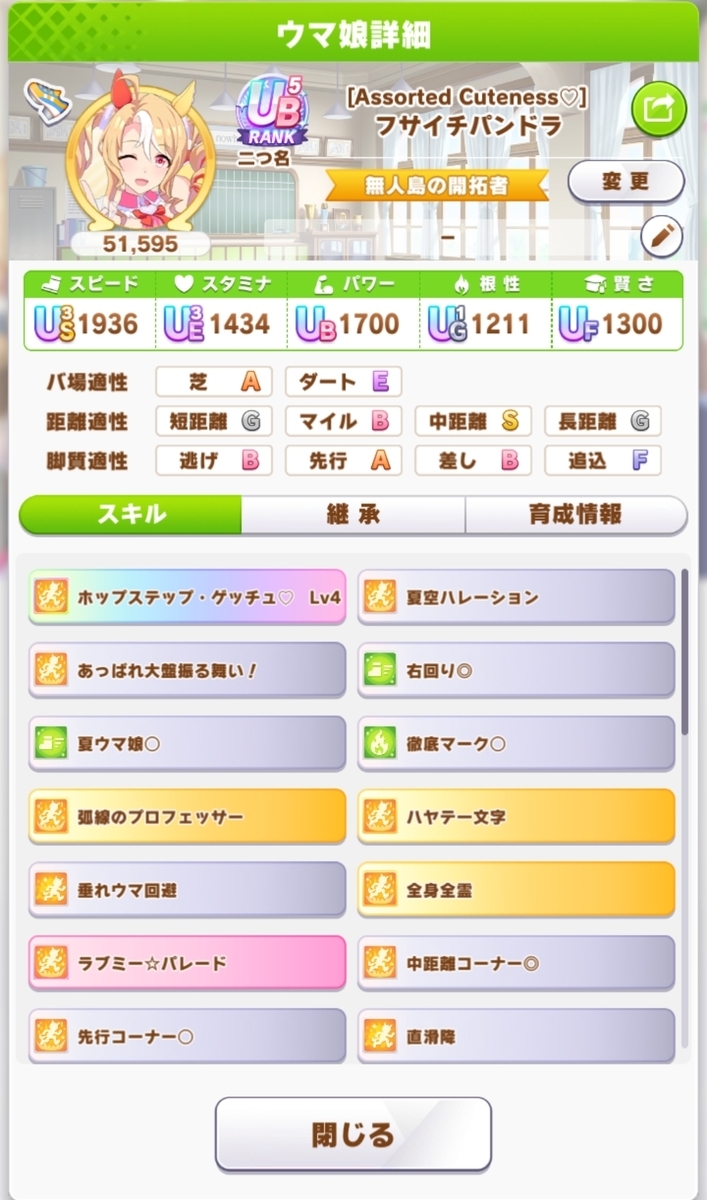View the 徹底マーク○ skill
The height and width of the screenshot is (1200, 707).
pyautogui.click(x=516, y=744)
